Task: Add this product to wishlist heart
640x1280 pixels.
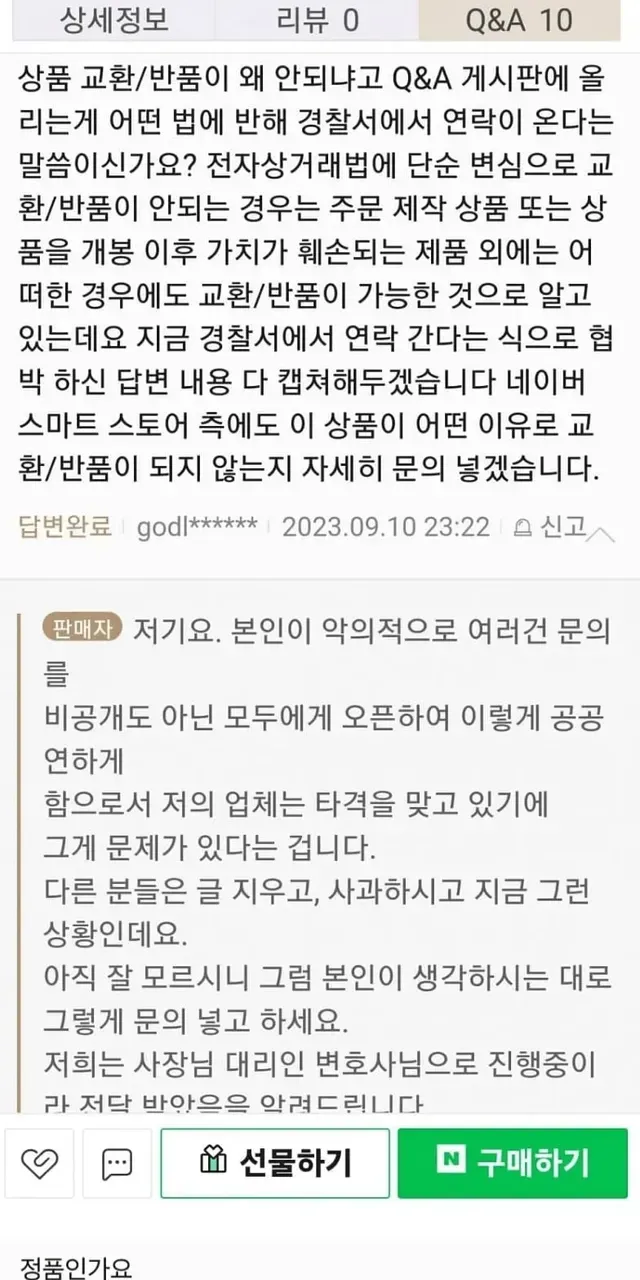Action: tap(39, 1163)
